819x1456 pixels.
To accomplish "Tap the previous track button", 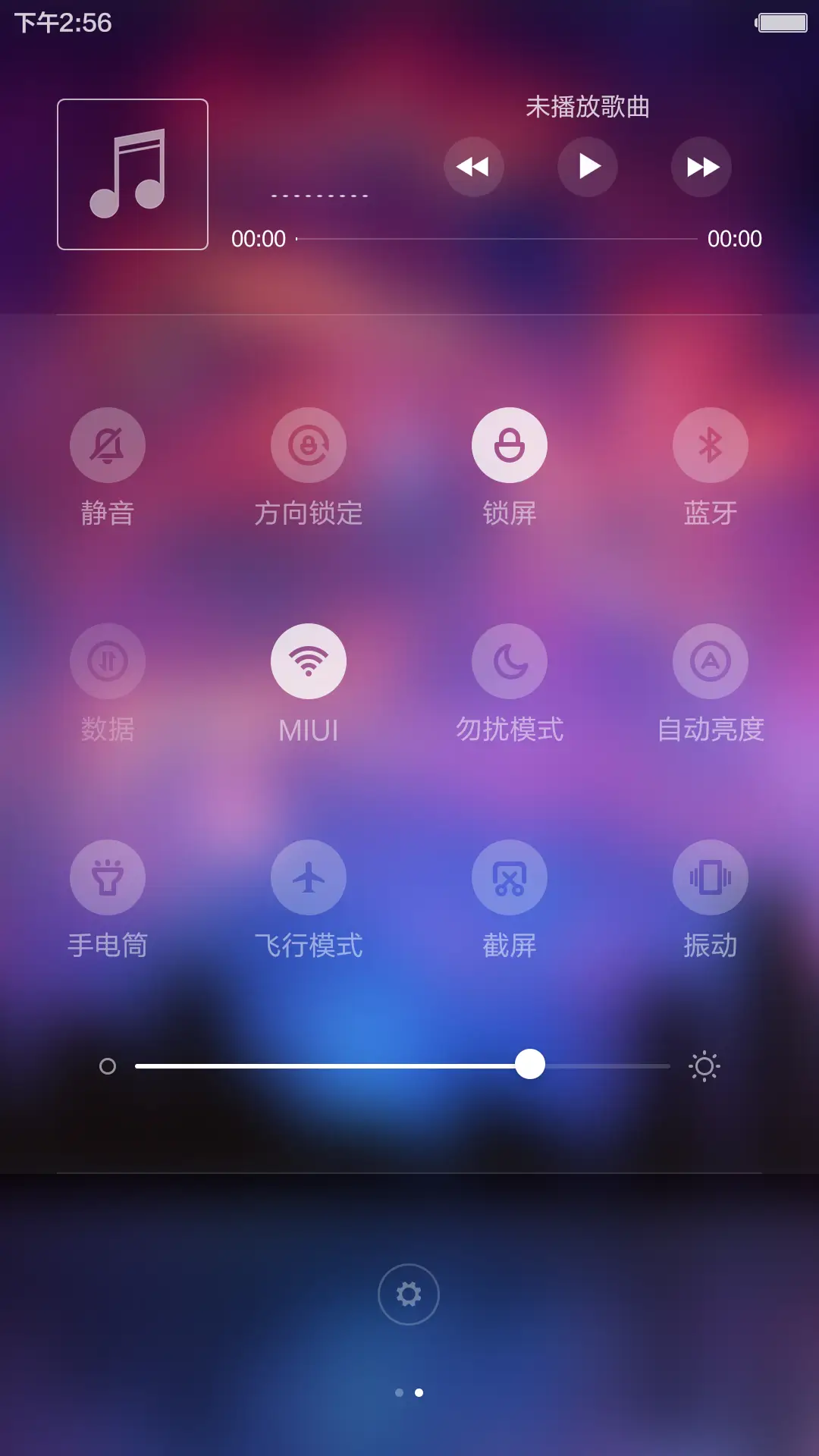I will [x=473, y=168].
